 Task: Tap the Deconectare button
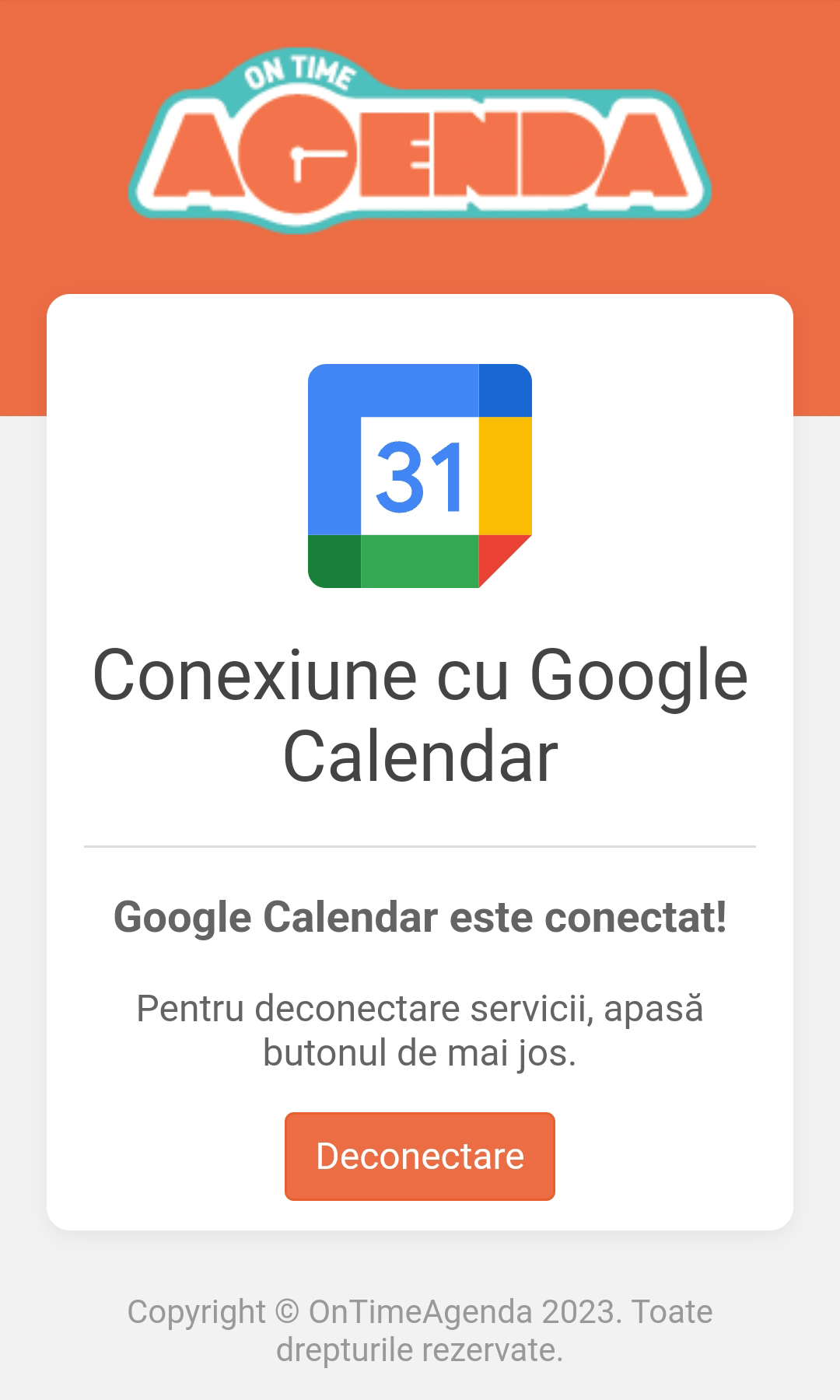[420, 1157]
